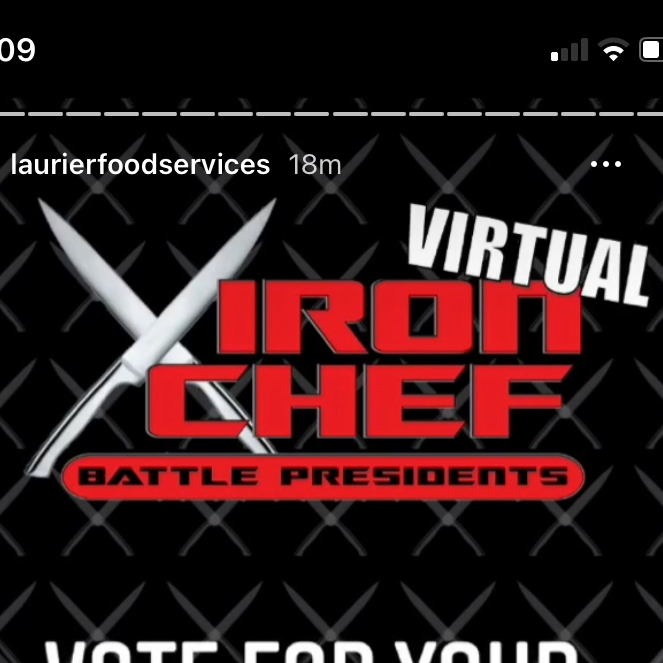Open laurierfoodservices profile from story header
The width and height of the screenshot is (663, 663).
pyautogui.click(x=140, y=165)
